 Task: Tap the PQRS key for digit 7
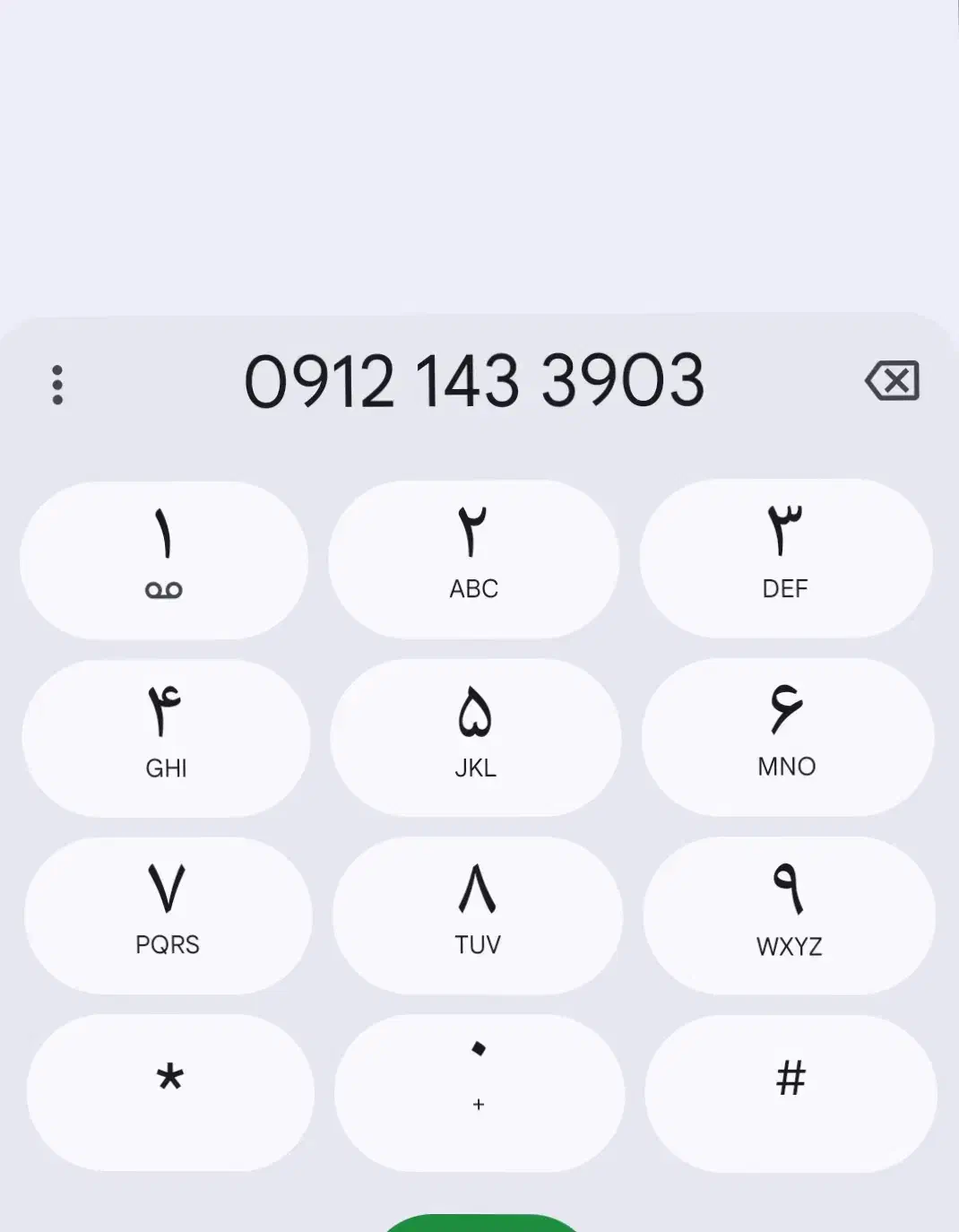(168, 915)
